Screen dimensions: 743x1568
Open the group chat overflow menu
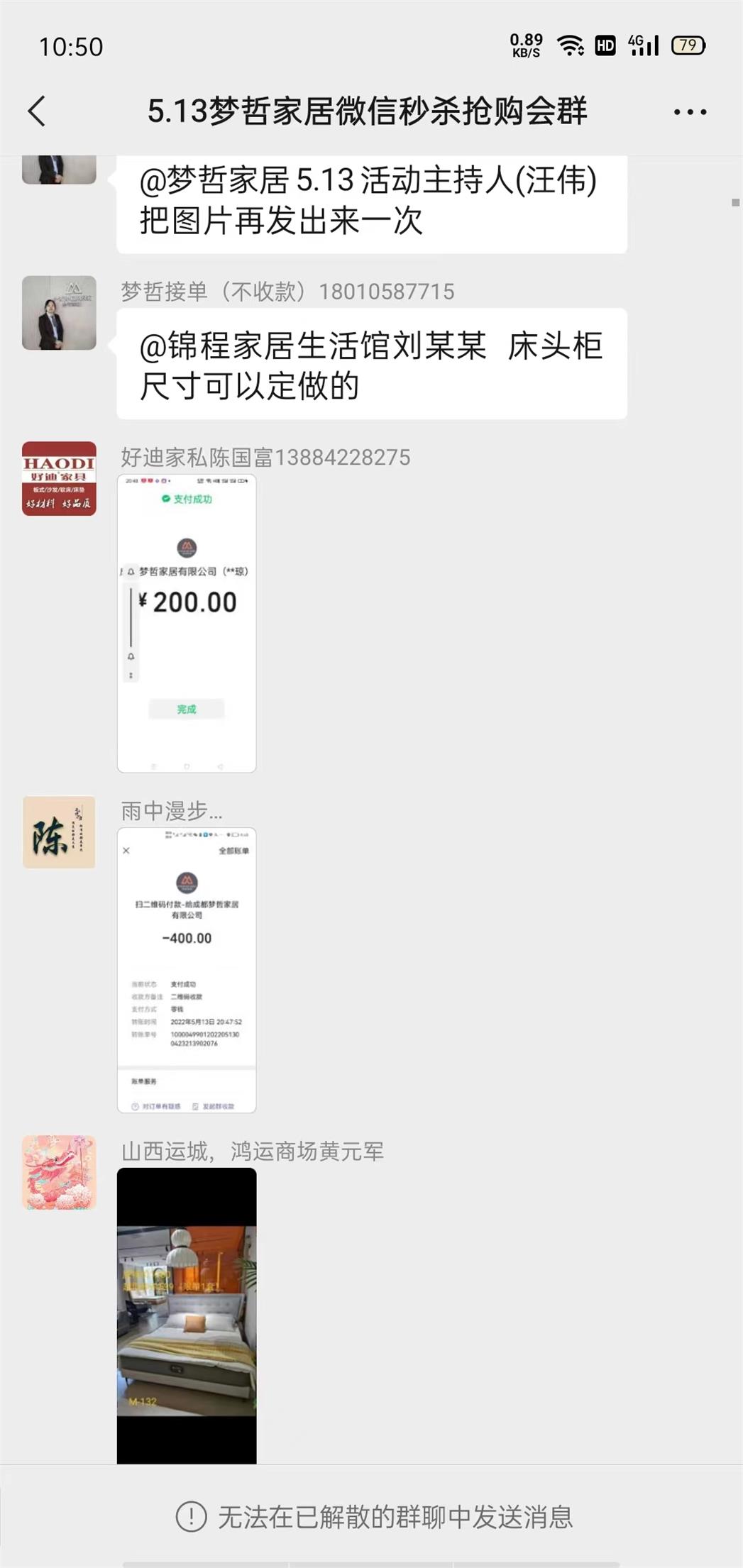click(x=690, y=112)
